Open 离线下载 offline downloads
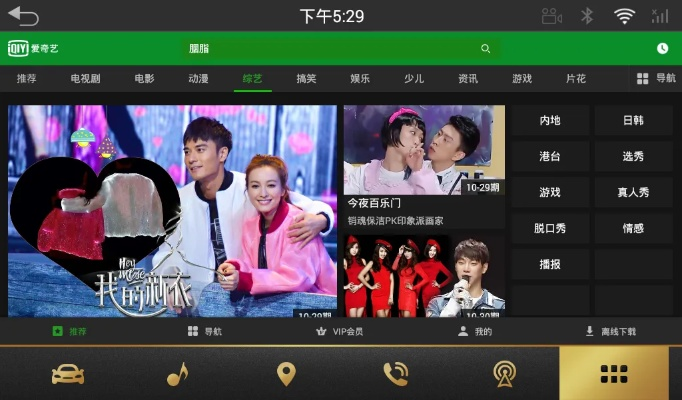Screen dimensions: 682x400 pyautogui.click(x=610, y=331)
